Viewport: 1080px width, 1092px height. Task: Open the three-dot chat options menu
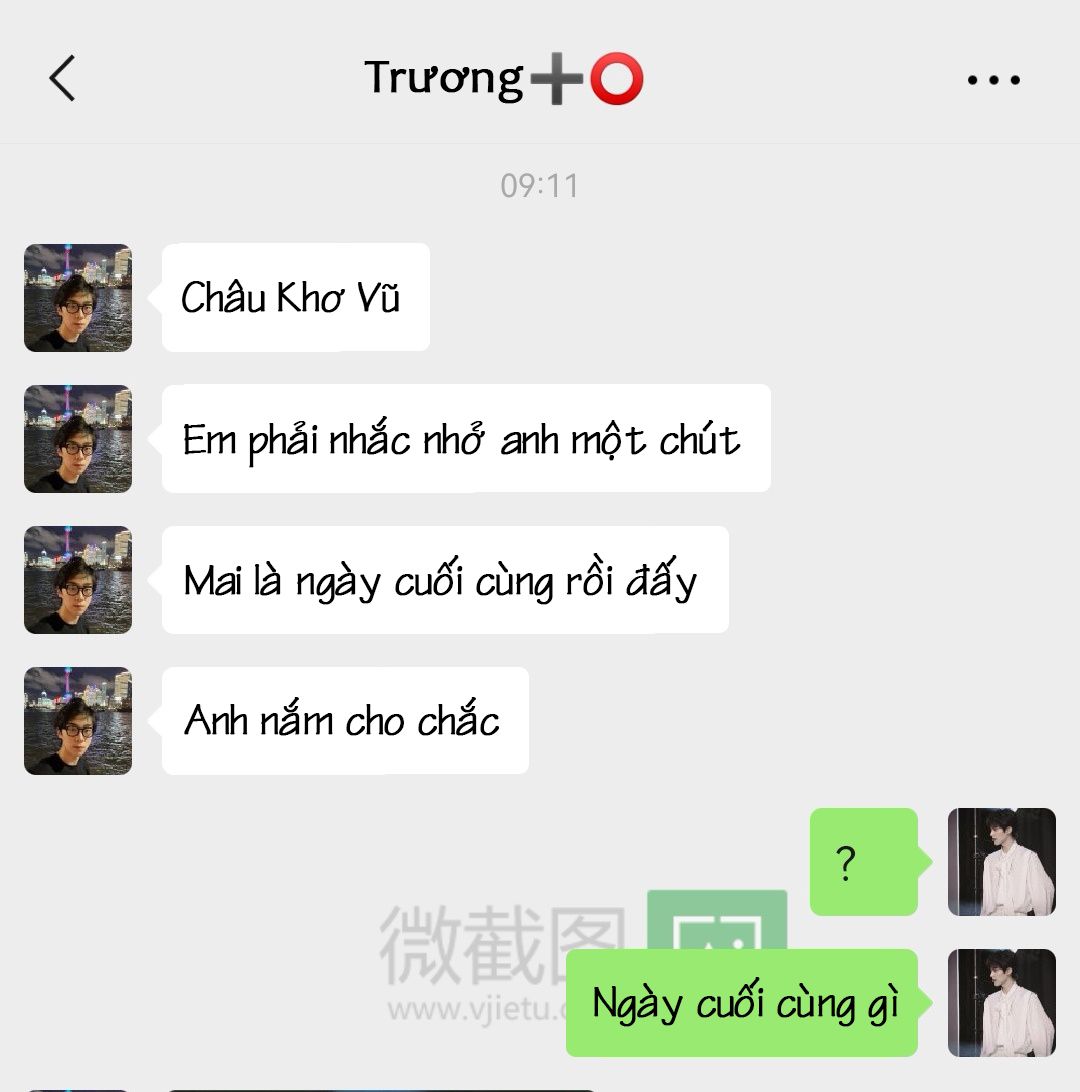pos(993,80)
